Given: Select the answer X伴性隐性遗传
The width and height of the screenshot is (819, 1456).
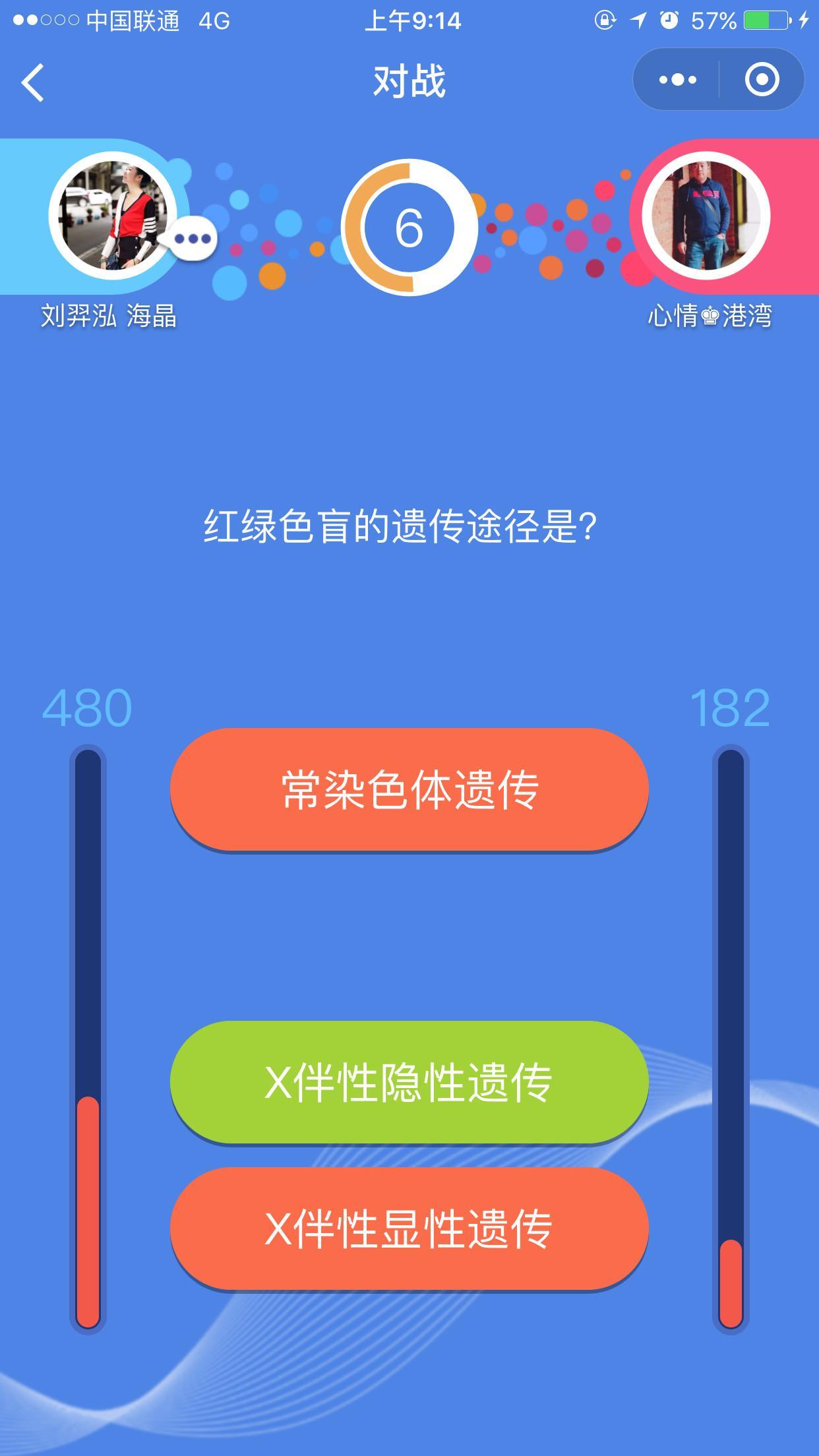Looking at the screenshot, I should [409, 1082].
